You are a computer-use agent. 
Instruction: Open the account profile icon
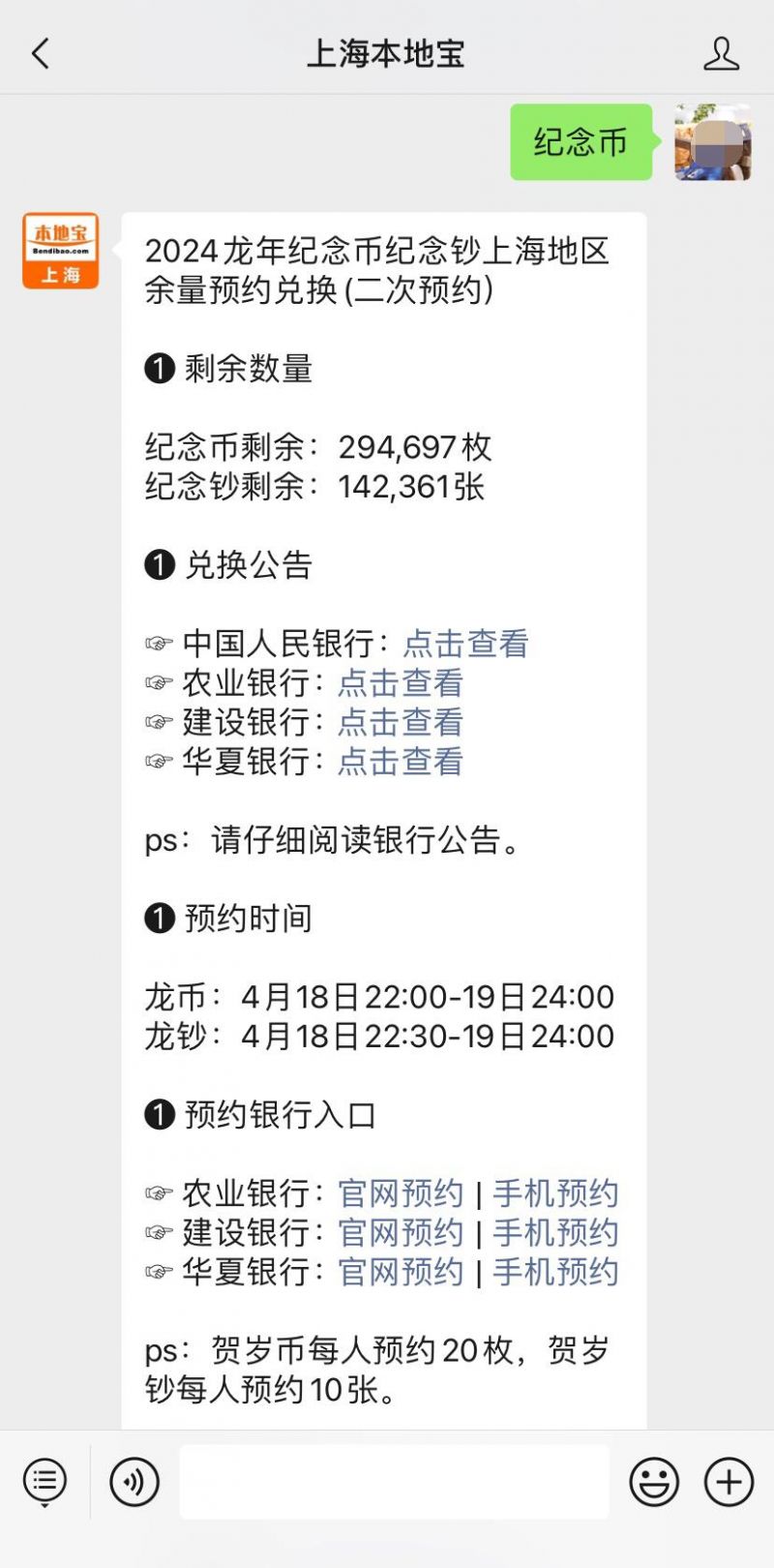(x=721, y=54)
